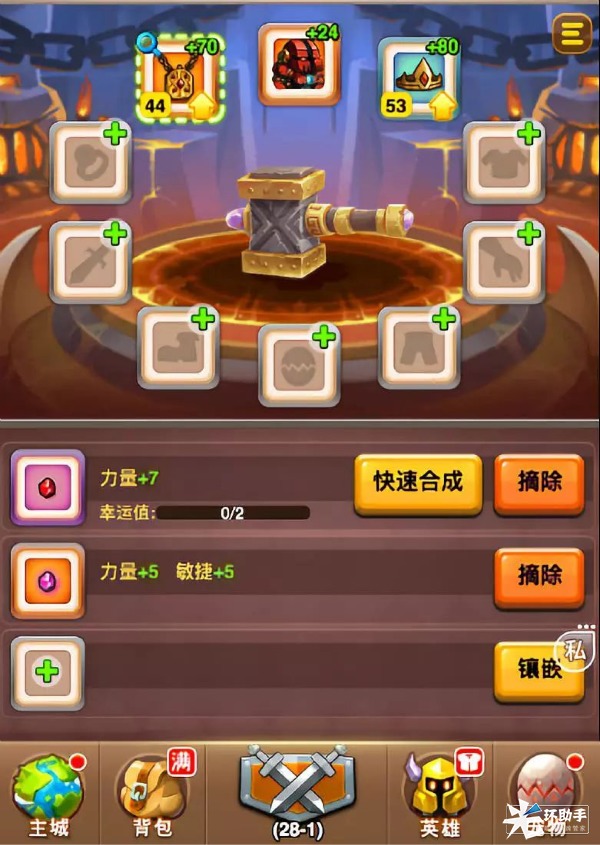This screenshot has height=845, width=600.
Task: Open the hamburger menu button
Action: pos(571,34)
